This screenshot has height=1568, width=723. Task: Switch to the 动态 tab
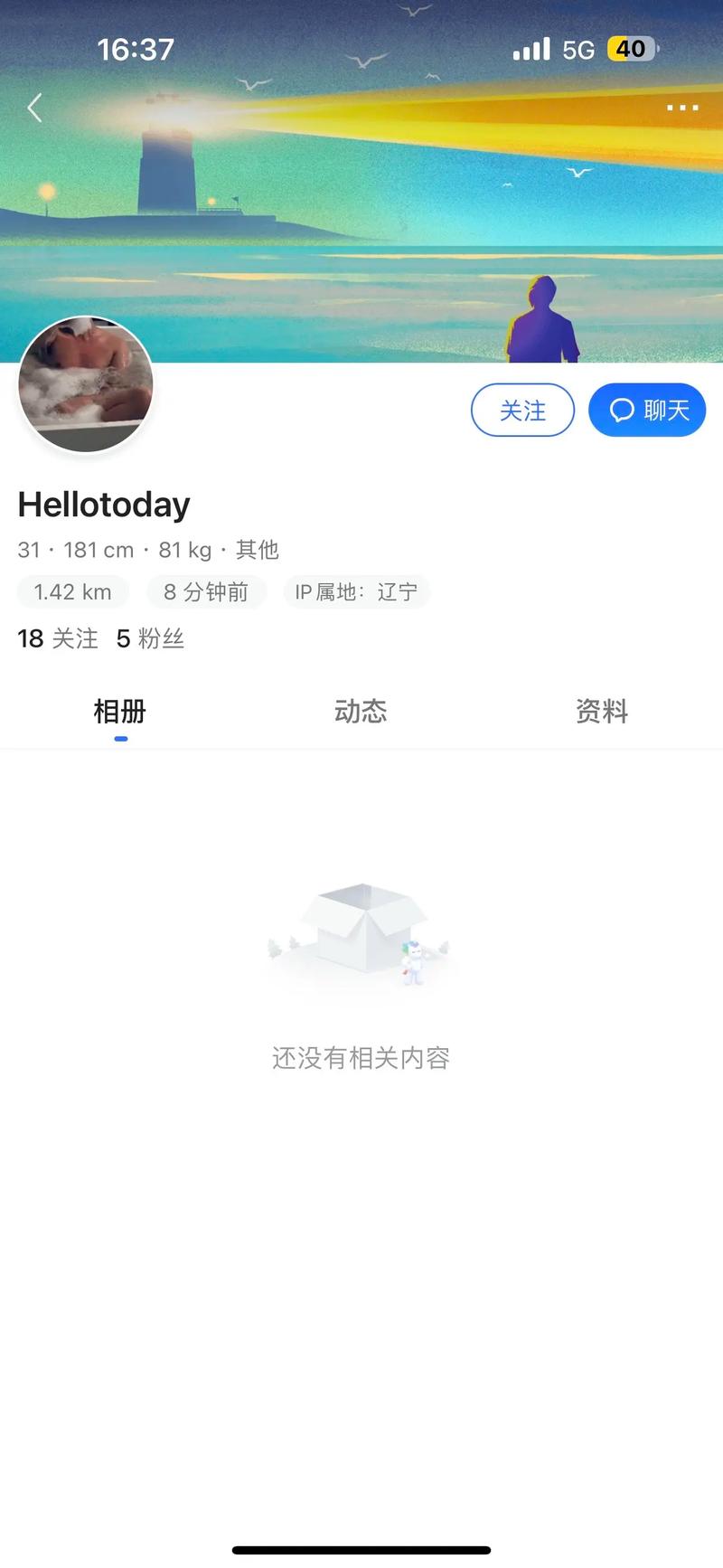click(x=361, y=712)
